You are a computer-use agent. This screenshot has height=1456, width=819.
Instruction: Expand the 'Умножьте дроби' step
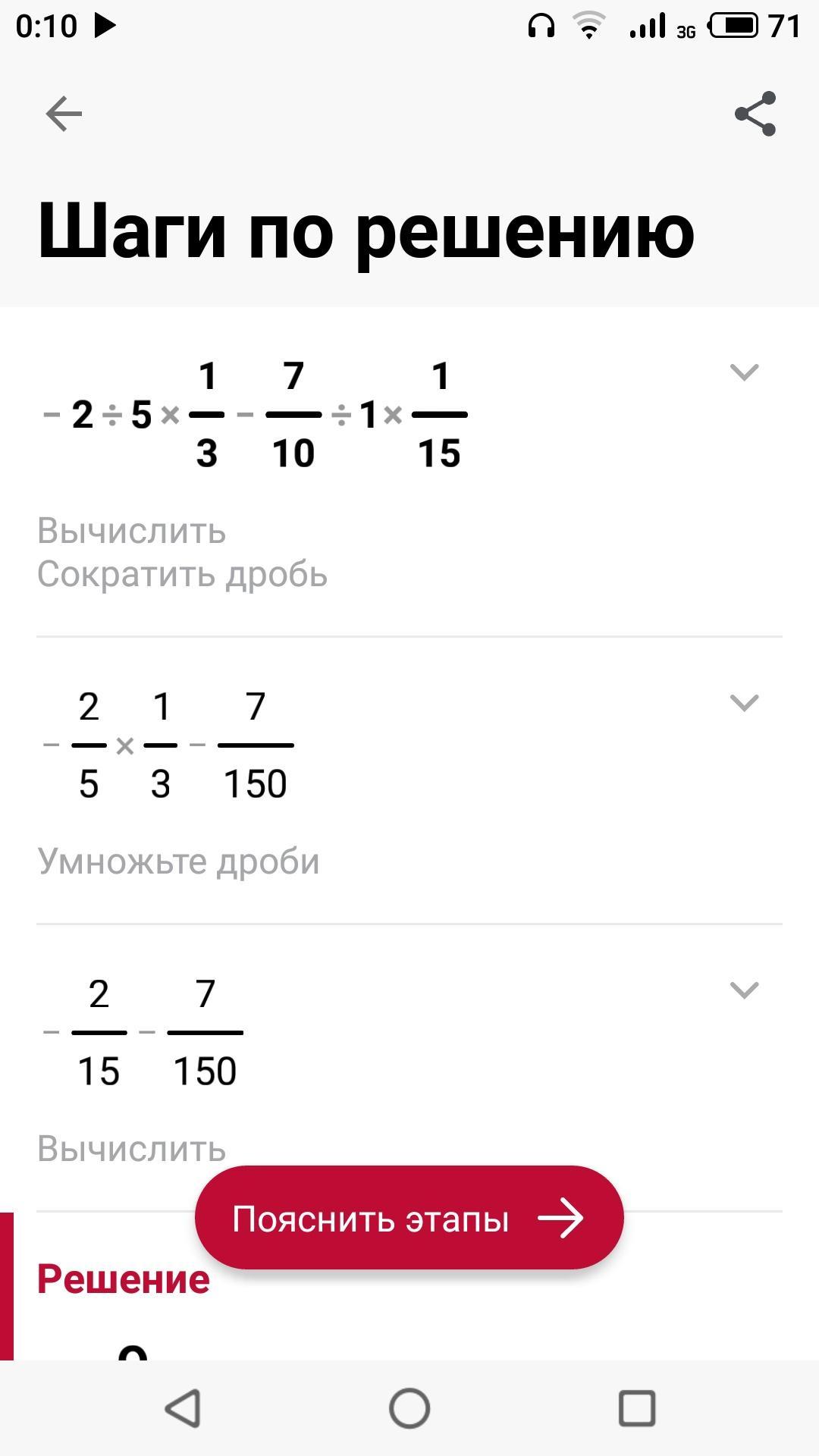tap(743, 703)
